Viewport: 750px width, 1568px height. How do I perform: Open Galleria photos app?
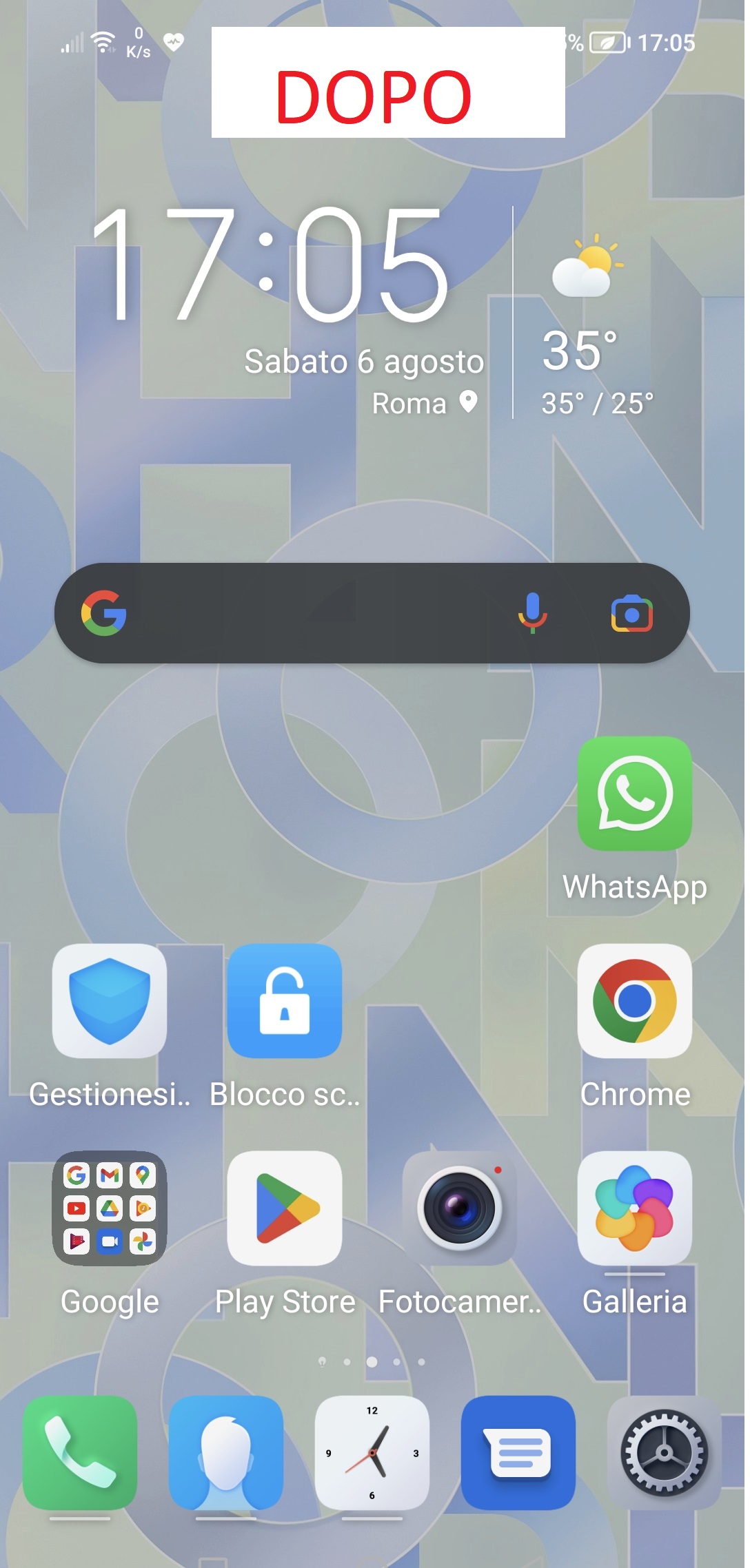634,1208
